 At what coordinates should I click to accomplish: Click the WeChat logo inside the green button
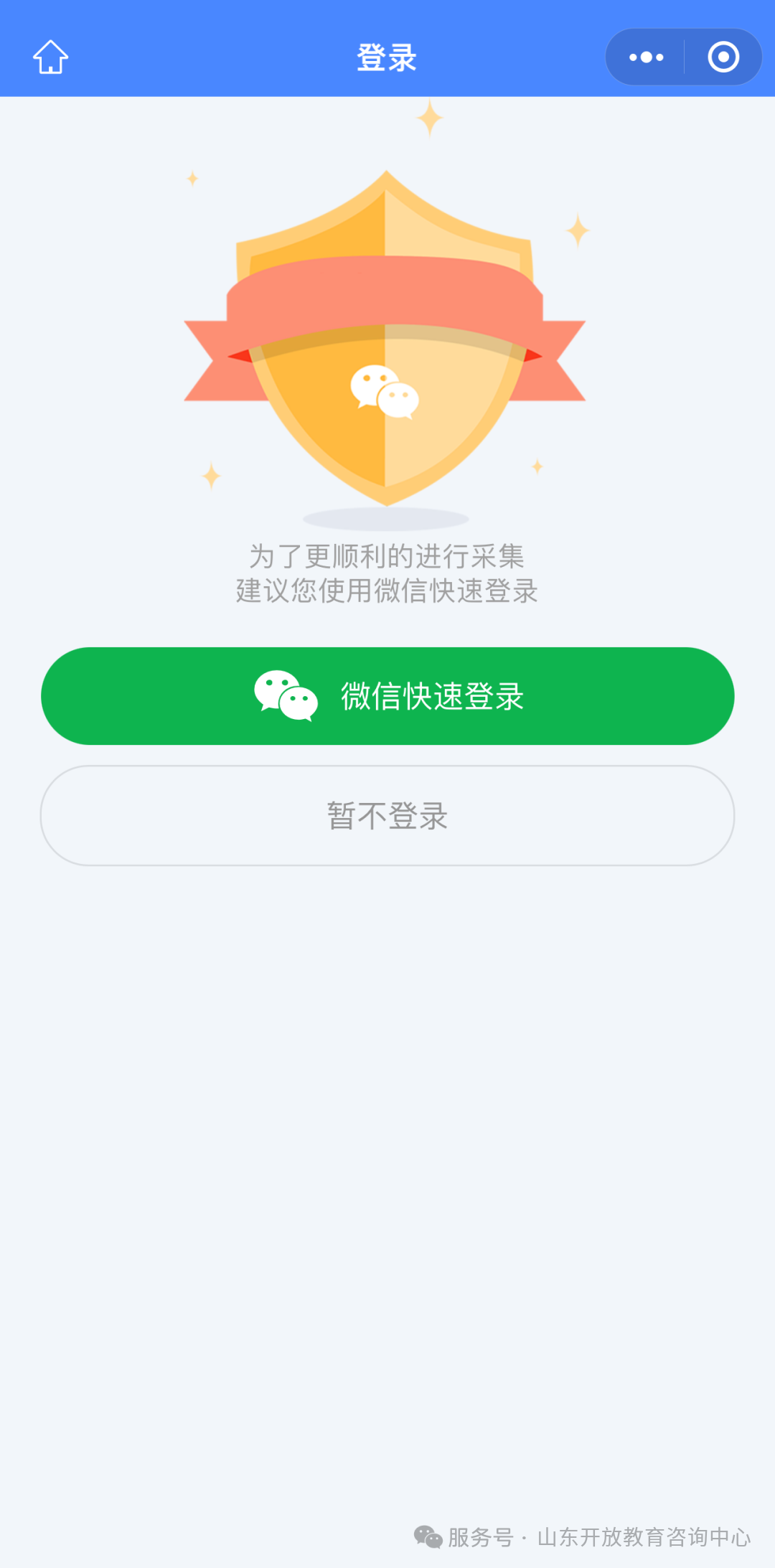coord(286,695)
